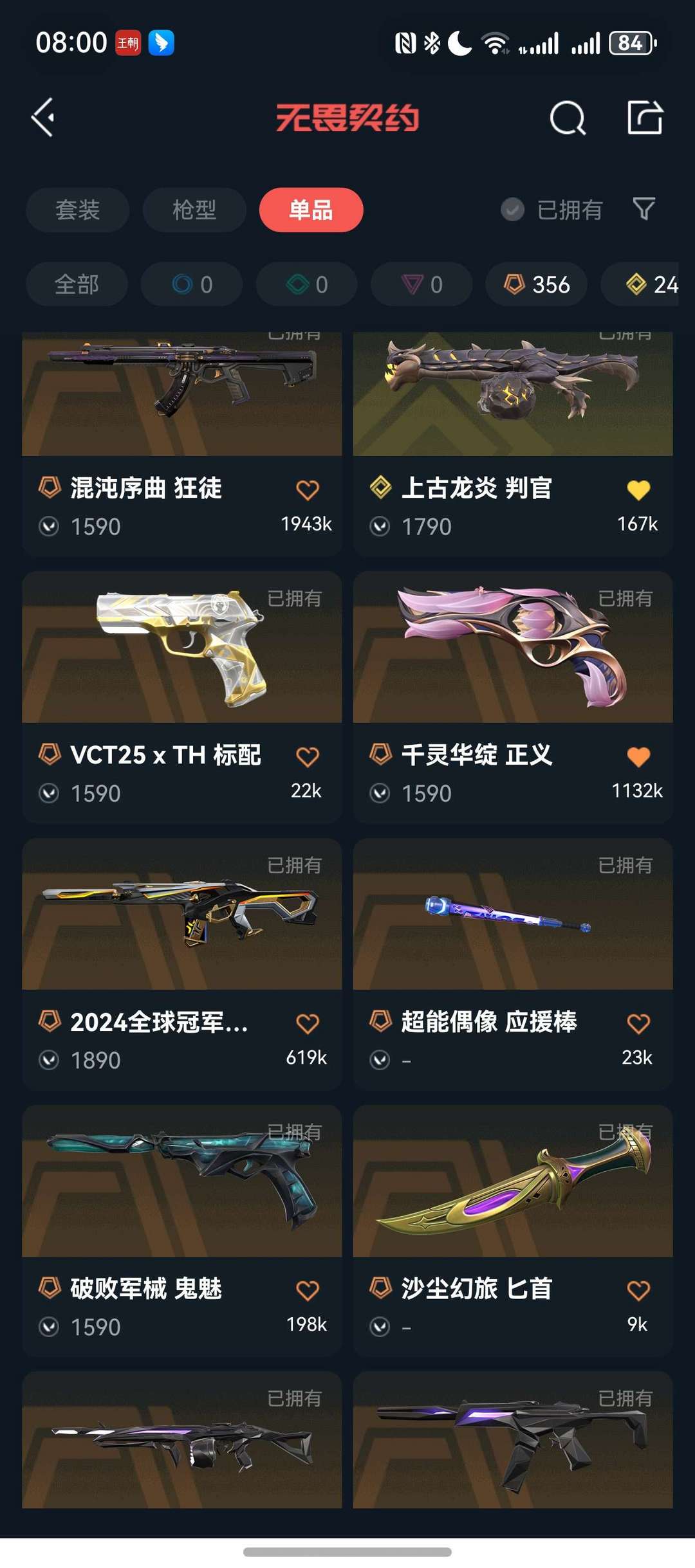Like the 混沌序曲 狂徒 skin
Image resolution: width=695 pixels, height=1568 pixels.
(308, 490)
